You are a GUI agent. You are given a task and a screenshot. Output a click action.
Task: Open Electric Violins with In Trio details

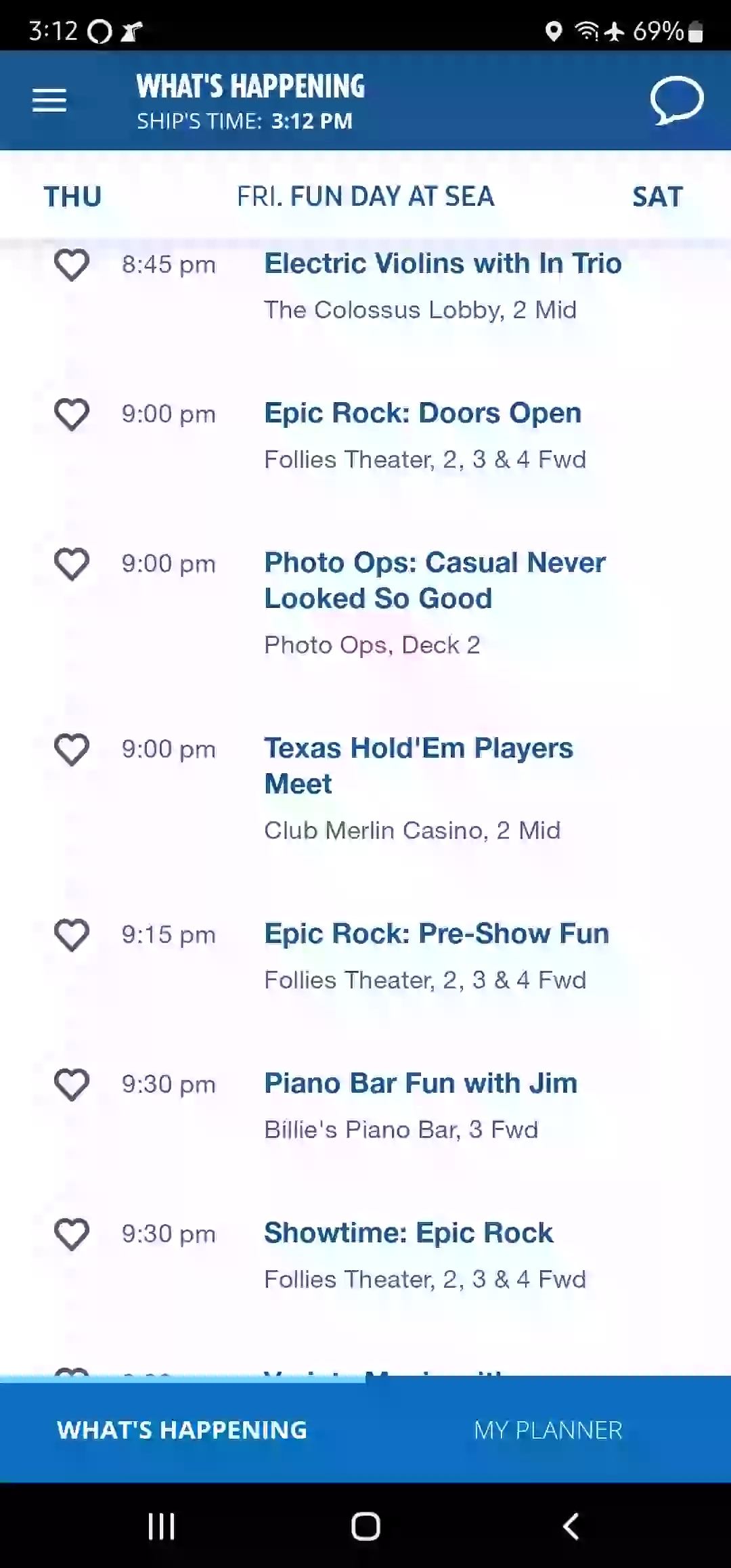pos(443,263)
